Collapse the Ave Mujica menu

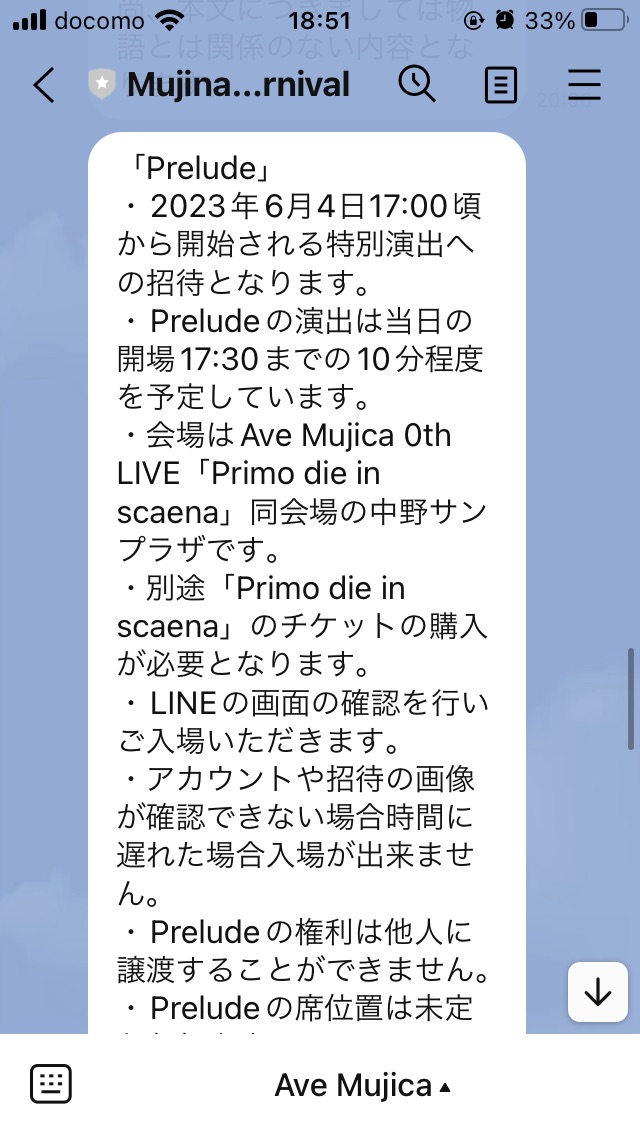point(363,1086)
